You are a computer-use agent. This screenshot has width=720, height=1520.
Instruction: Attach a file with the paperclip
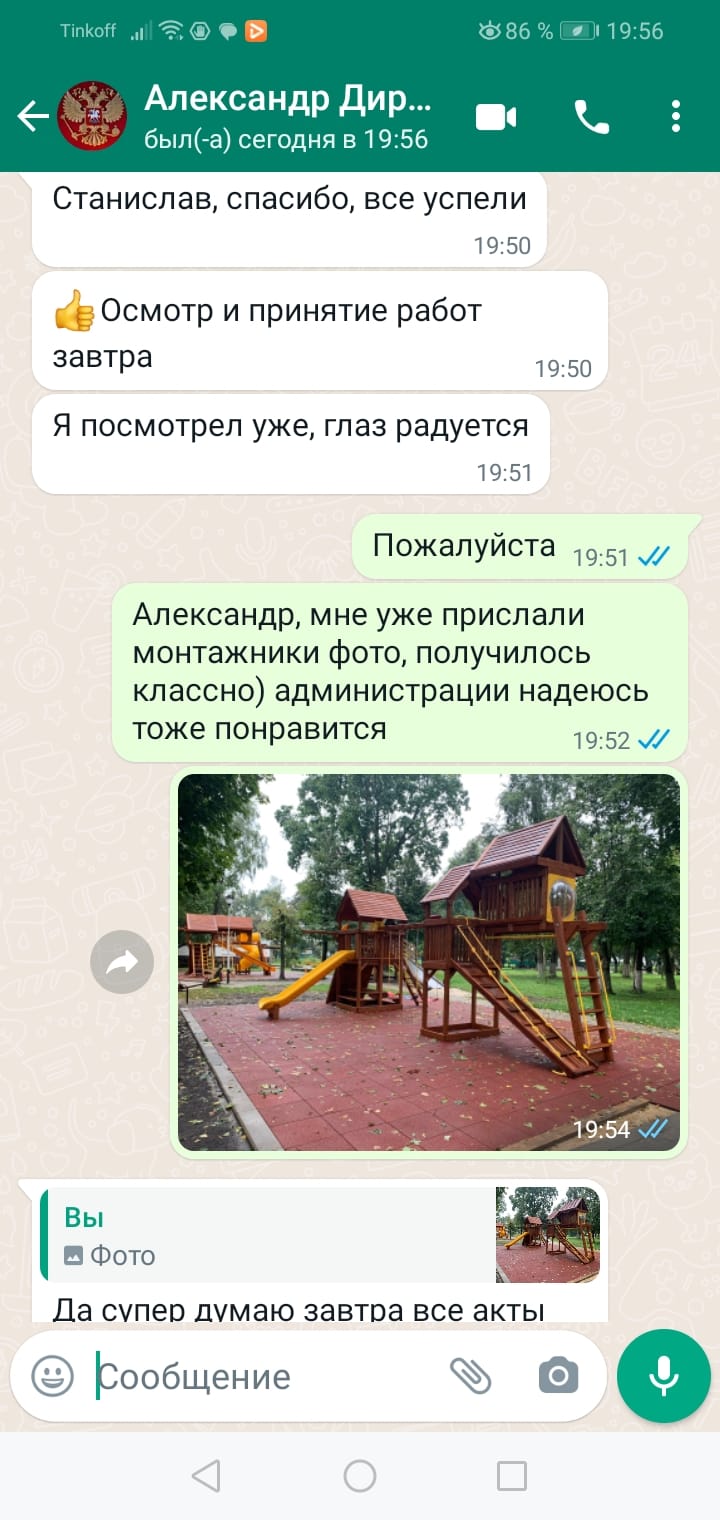(x=470, y=1376)
